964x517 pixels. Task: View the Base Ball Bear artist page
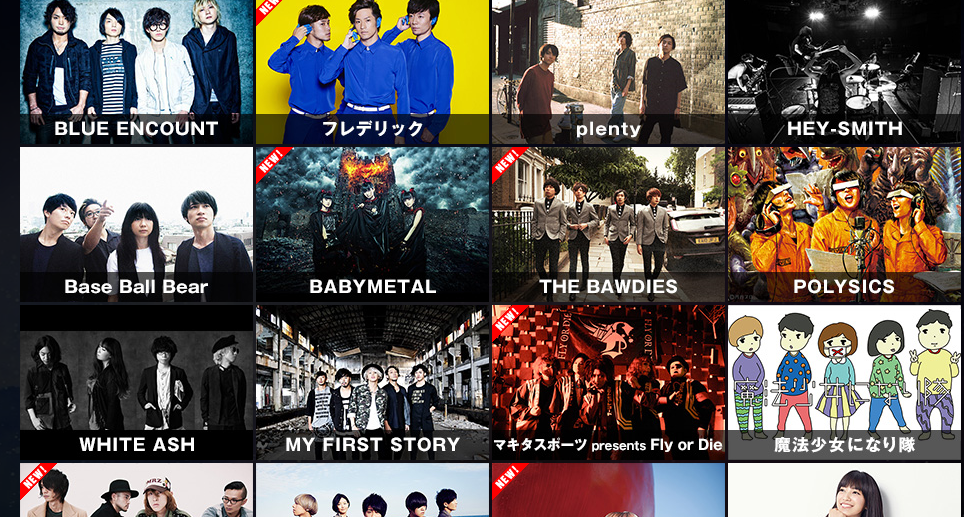pyautogui.click(x=136, y=225)
